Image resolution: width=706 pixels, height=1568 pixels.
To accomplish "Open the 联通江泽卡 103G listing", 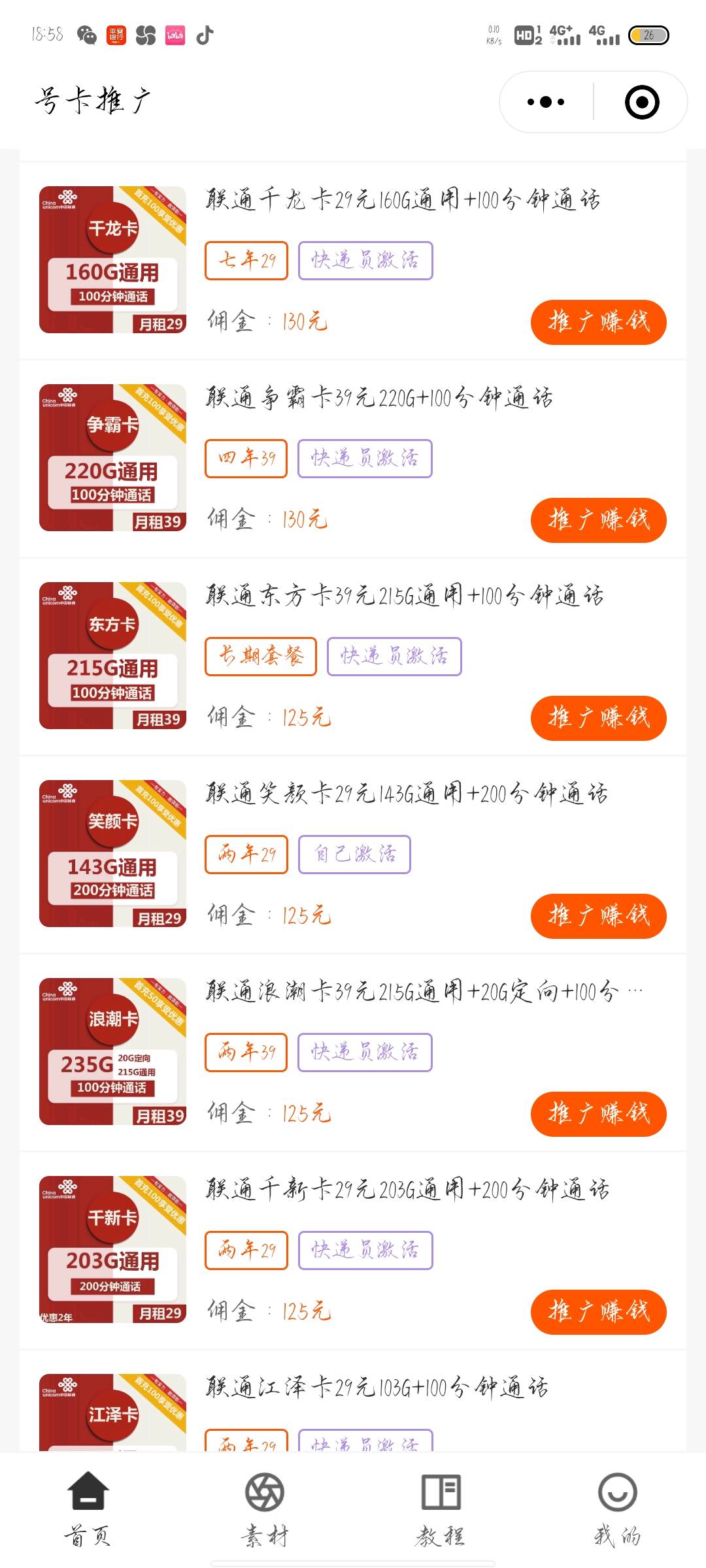I will [377, 1386].
